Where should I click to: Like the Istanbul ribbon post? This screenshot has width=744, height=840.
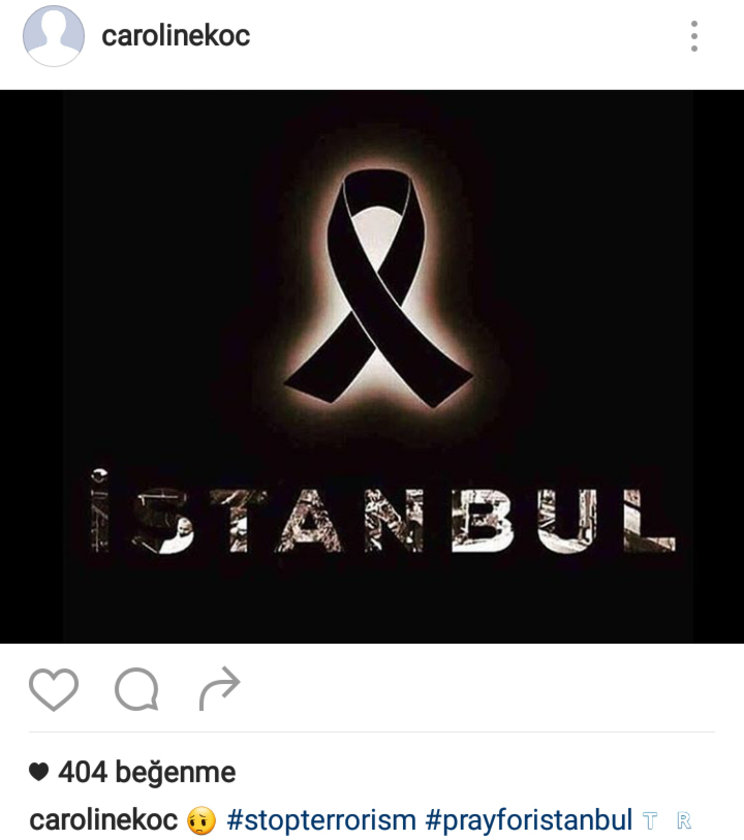(53, 689)
